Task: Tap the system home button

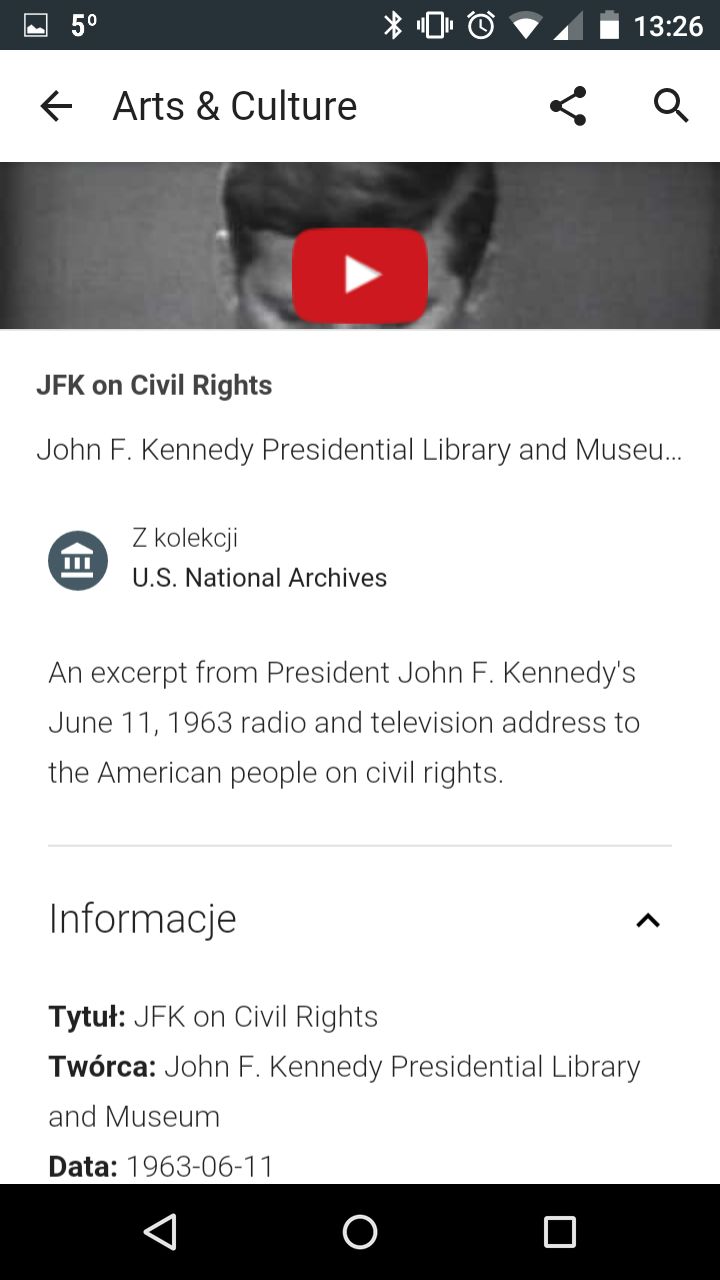Action: point(360,1232)
